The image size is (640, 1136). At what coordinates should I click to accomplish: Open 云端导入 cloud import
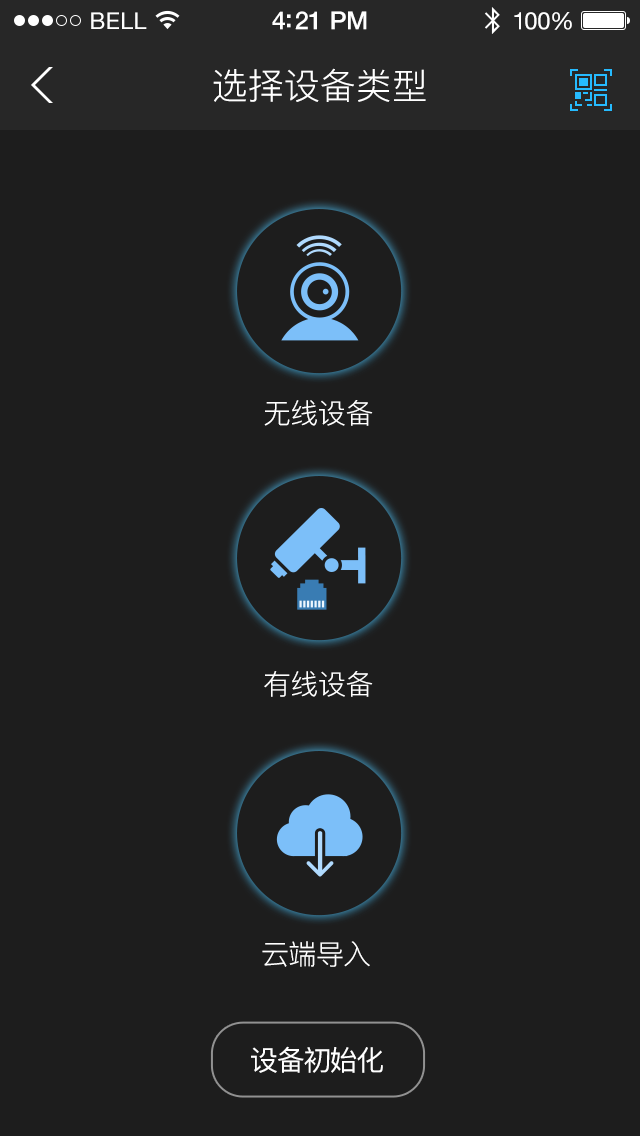319,833
